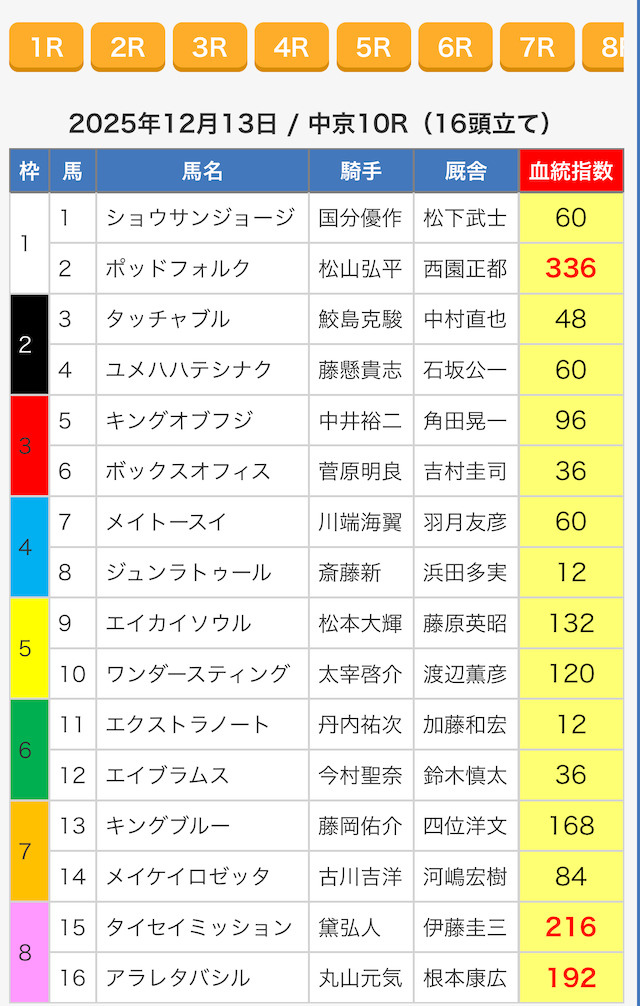Open the partially visible 8R race
The width and height of the screenshot is (640, 1006).
pyautogui.click(x=606, y=47)
